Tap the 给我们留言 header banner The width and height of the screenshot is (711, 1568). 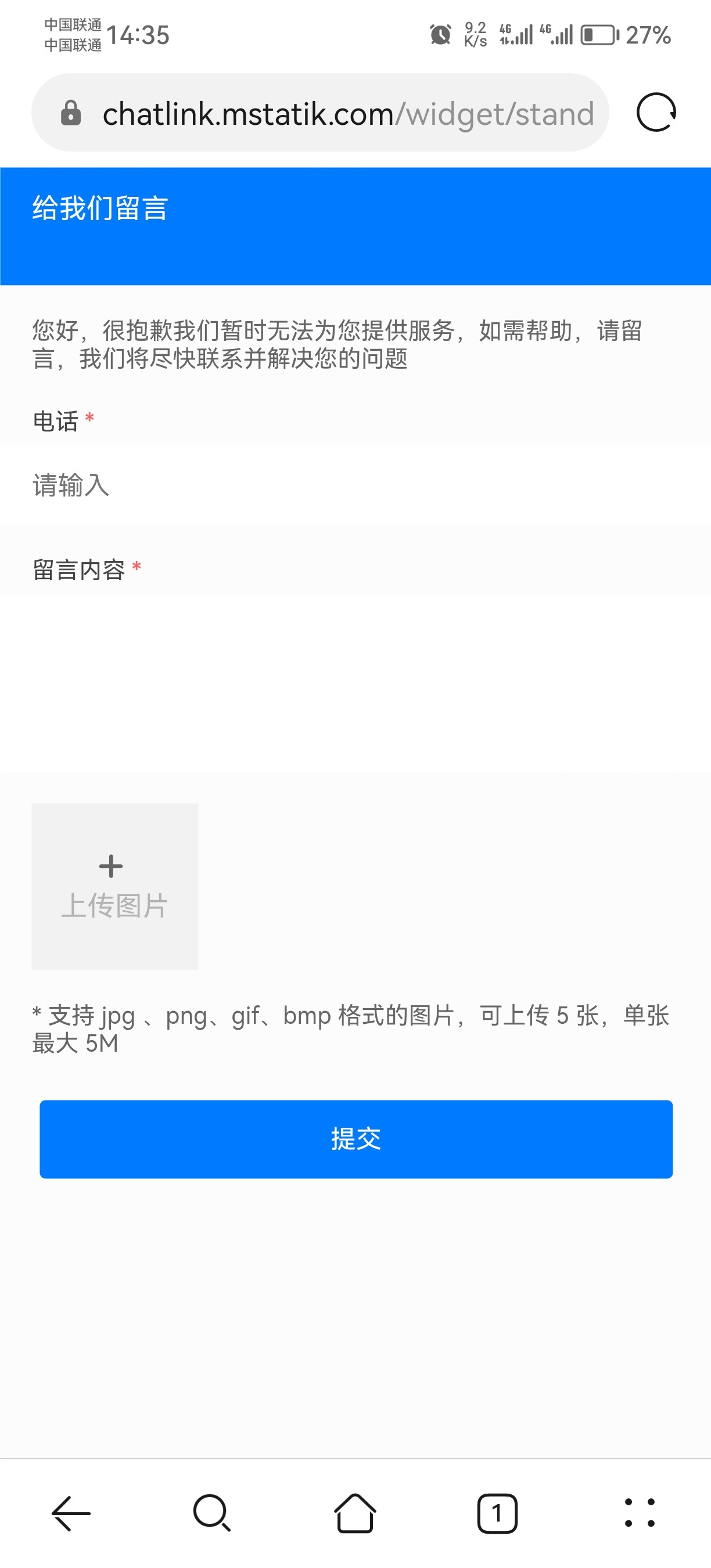(x=101, y=209)
